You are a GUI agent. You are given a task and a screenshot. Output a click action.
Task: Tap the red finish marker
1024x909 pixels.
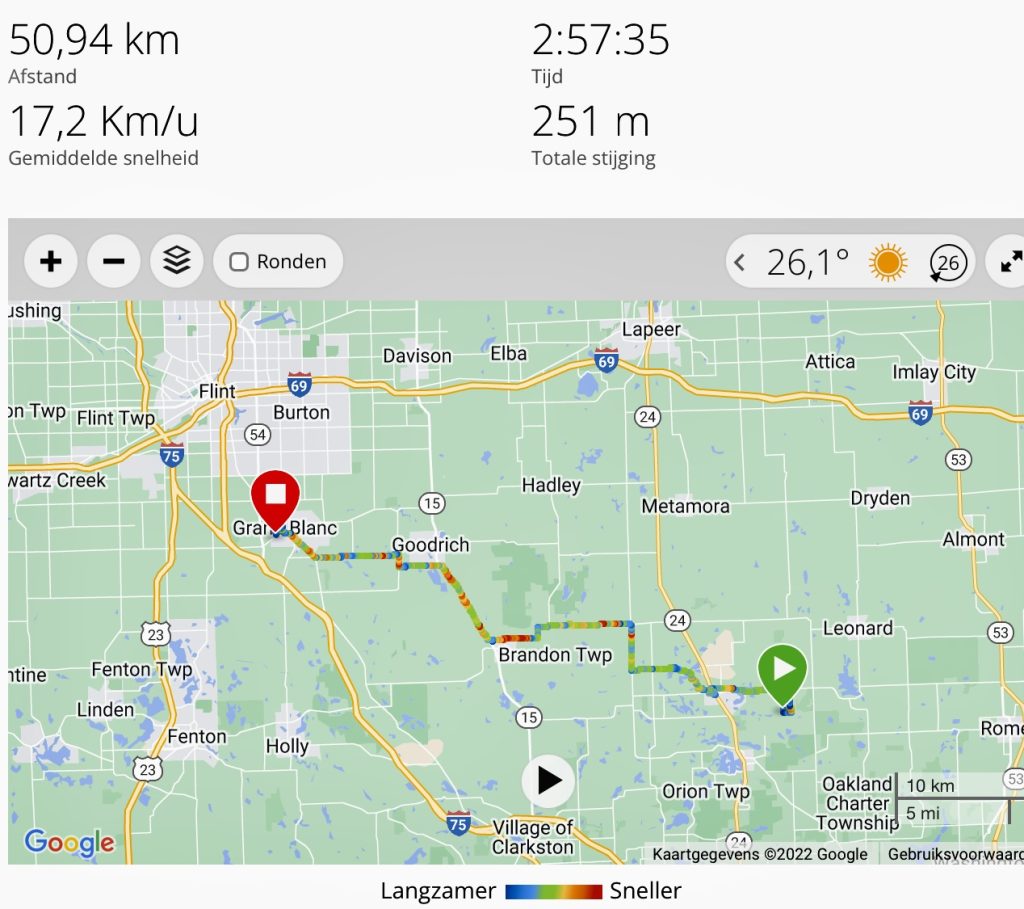coord(275,497)
